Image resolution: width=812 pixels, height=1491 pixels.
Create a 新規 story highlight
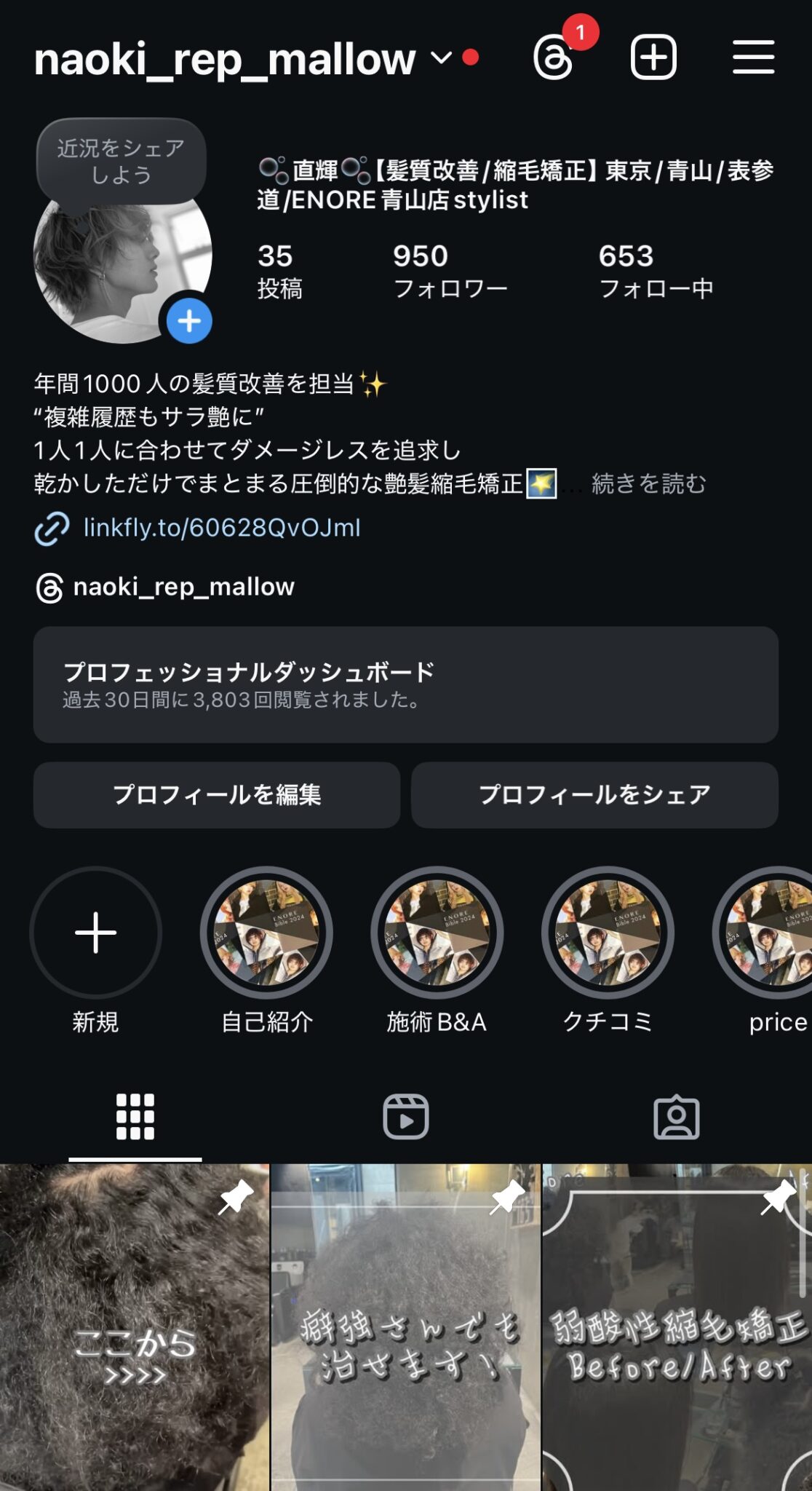tap(95, 933)
